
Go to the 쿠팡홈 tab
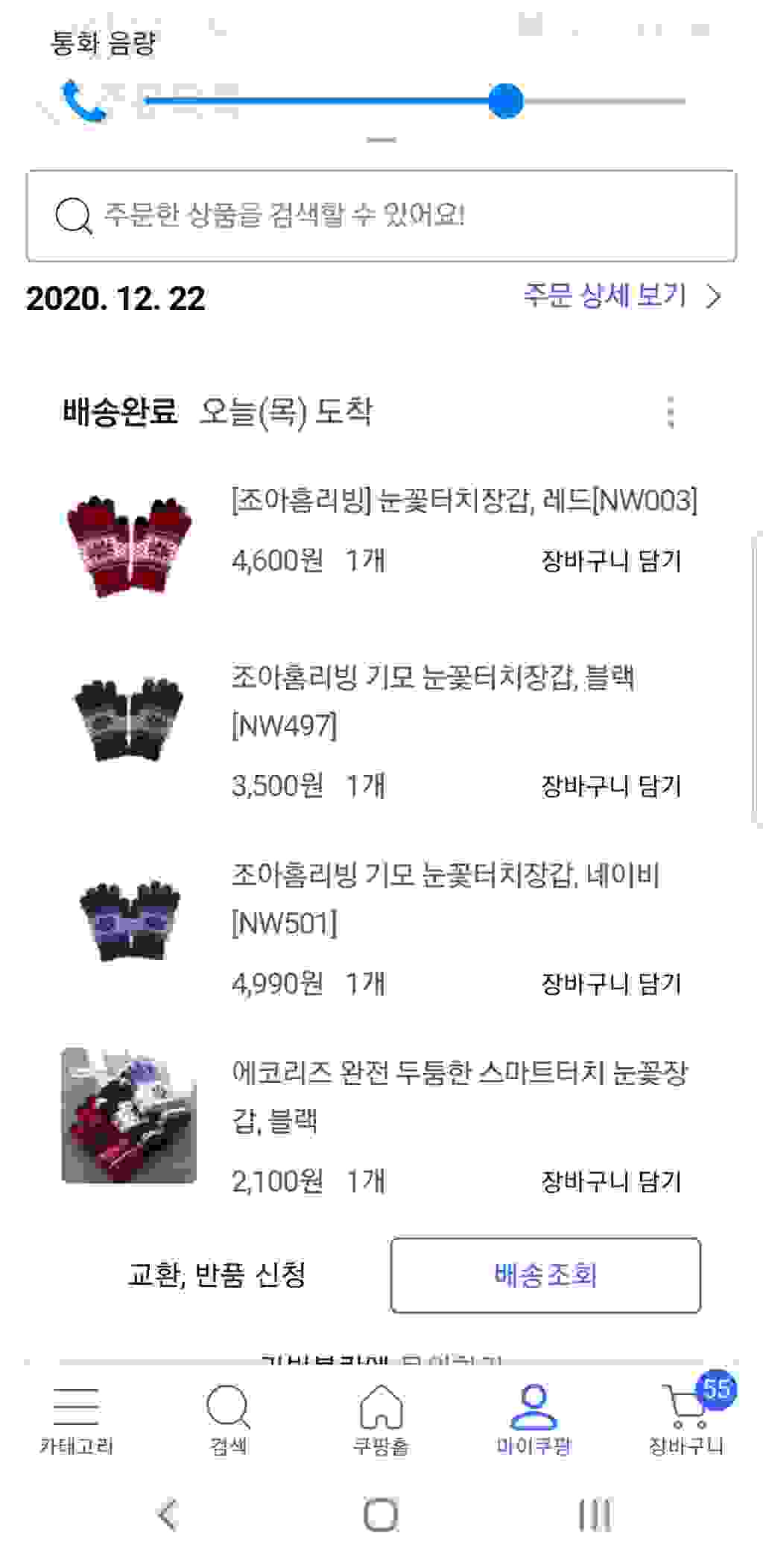click(381, 1420)
